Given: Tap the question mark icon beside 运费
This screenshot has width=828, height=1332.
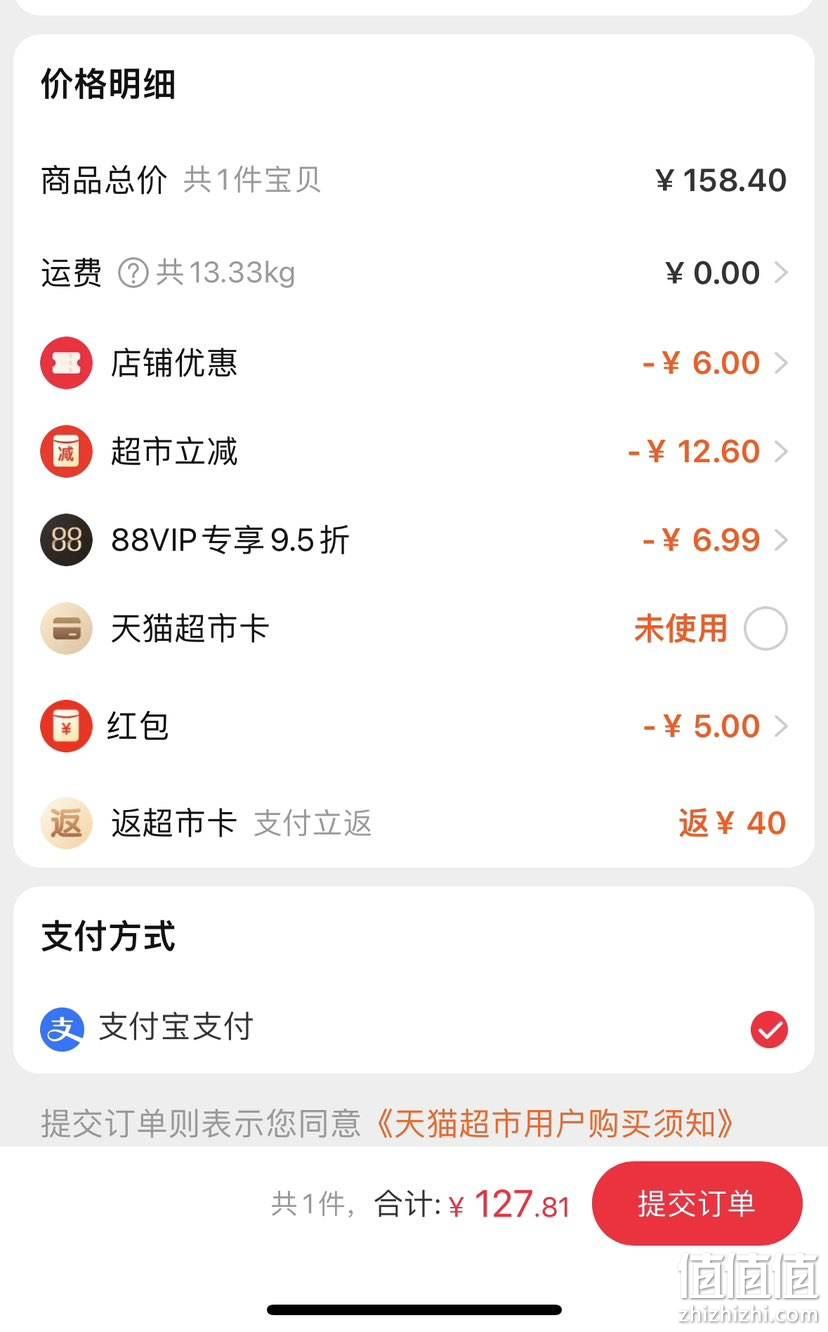Looking at the screenshot, I should pos(133,273).
